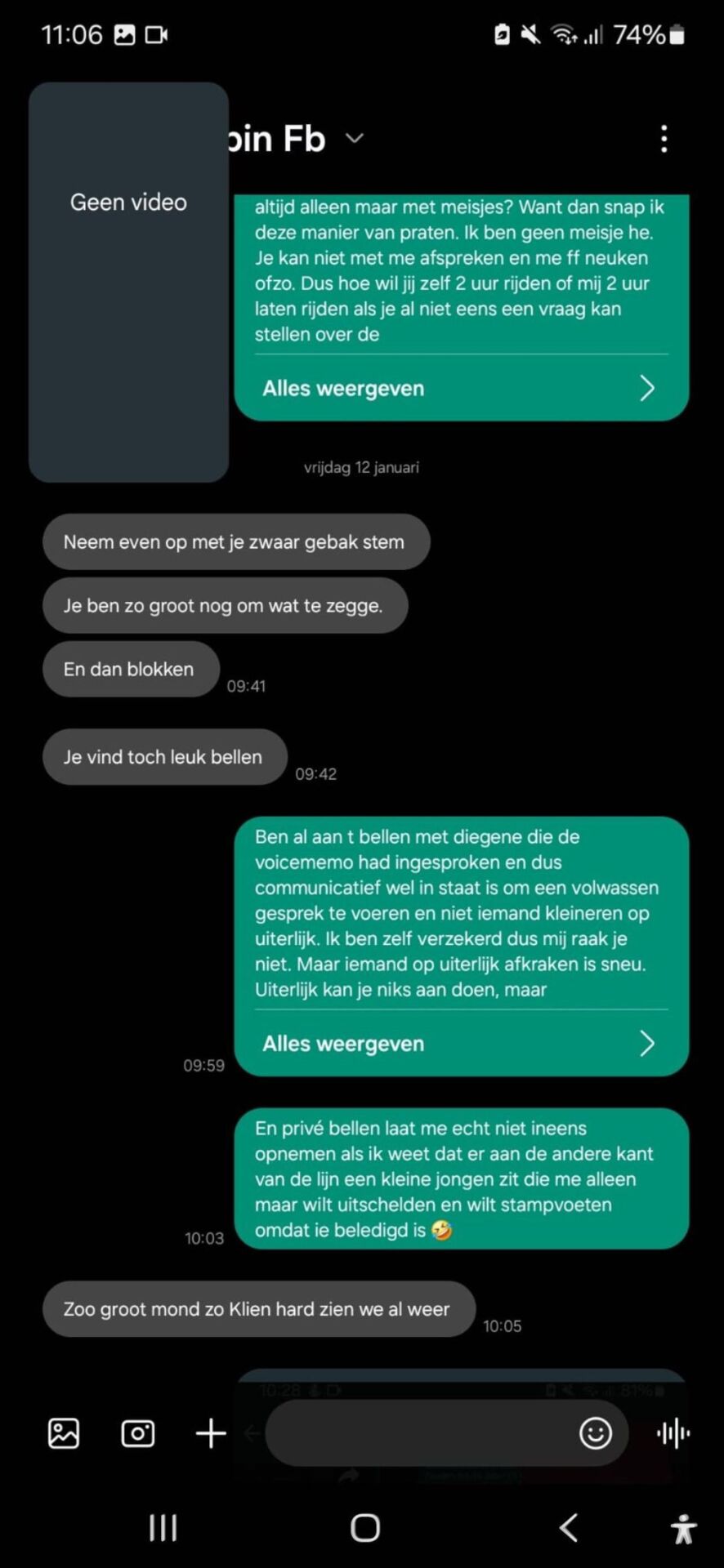This screenshot has height=1568, width=724.
Task: Expand the contact name dropdown chevron
Action: tap(354, 138)
